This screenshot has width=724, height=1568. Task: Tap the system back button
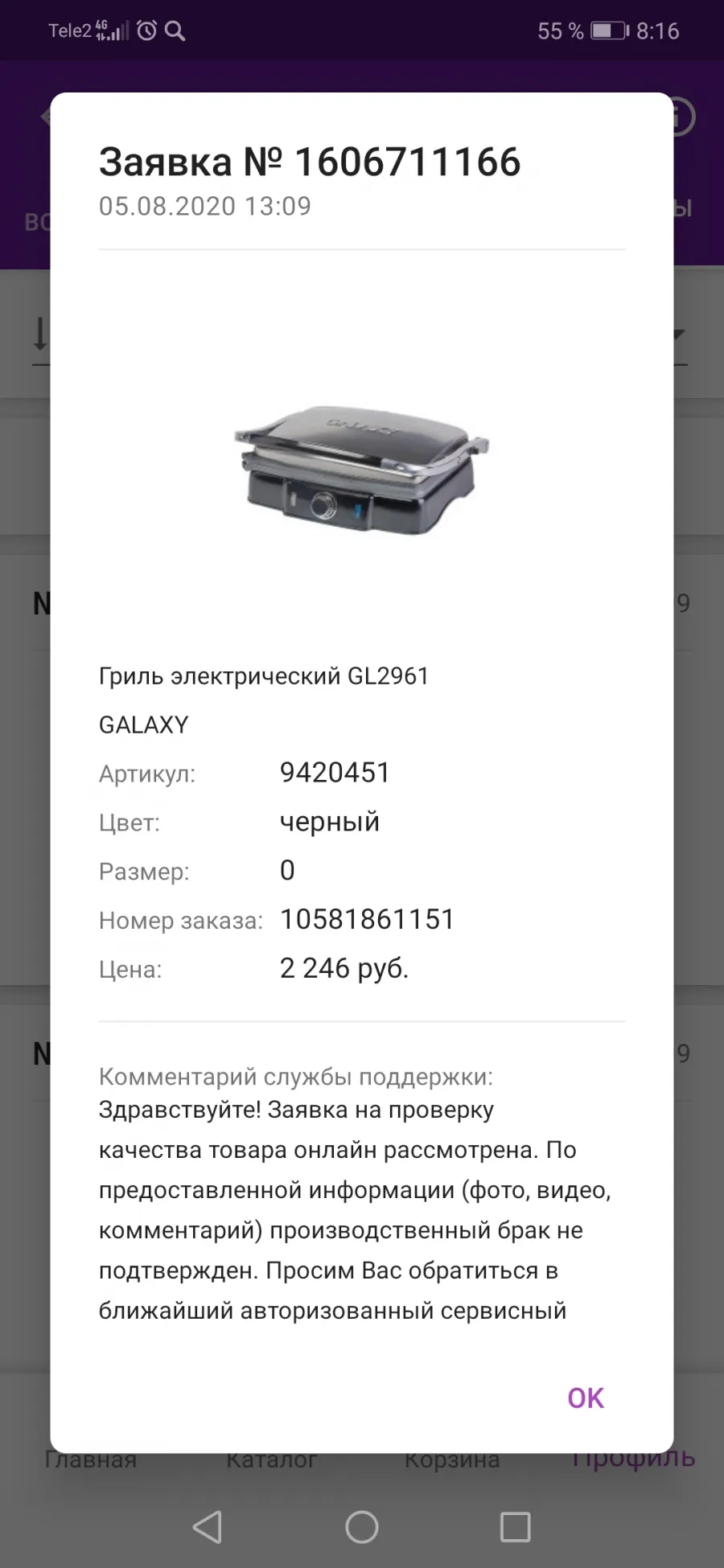(x=208, y=1526)
